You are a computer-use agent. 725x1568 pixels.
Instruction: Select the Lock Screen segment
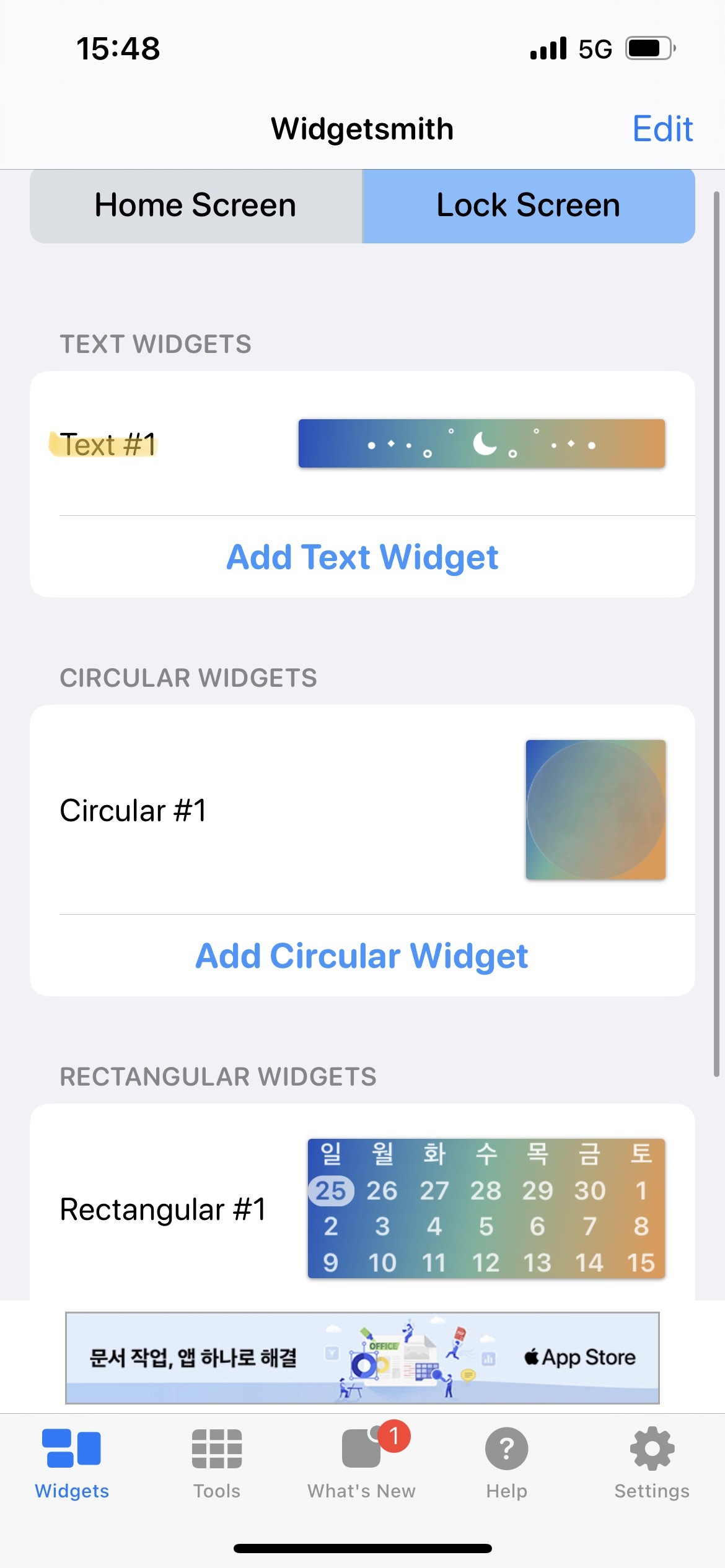click(528, 206)
